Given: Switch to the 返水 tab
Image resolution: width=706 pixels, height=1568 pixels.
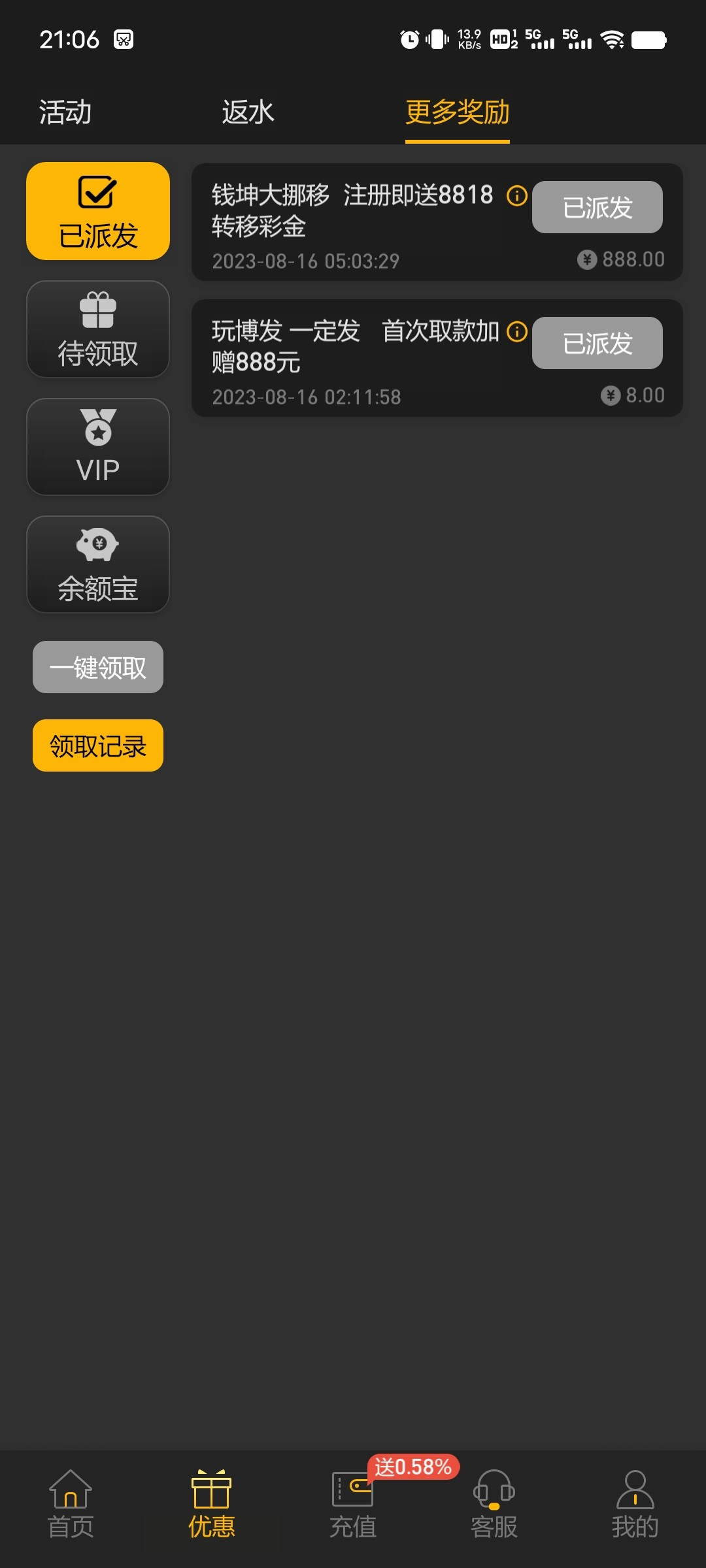Looking at the screenshot, I should coord(248,112).
